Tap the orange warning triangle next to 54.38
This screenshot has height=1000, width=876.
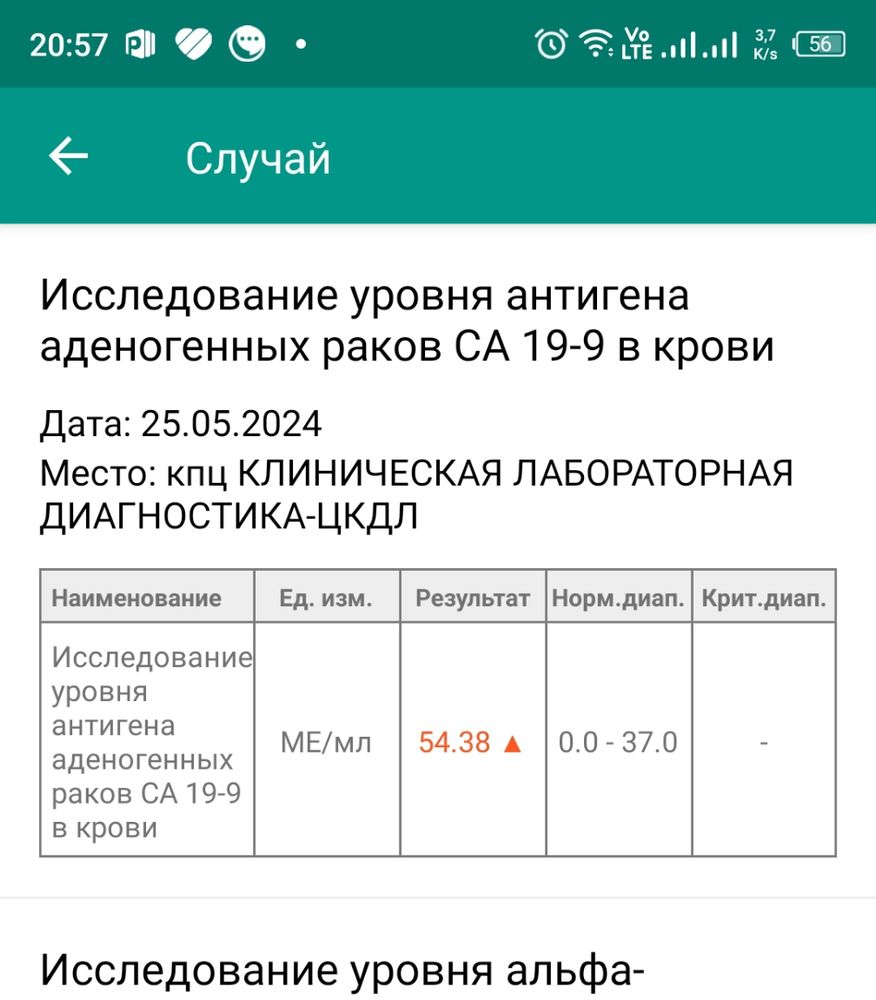[510, 742]
